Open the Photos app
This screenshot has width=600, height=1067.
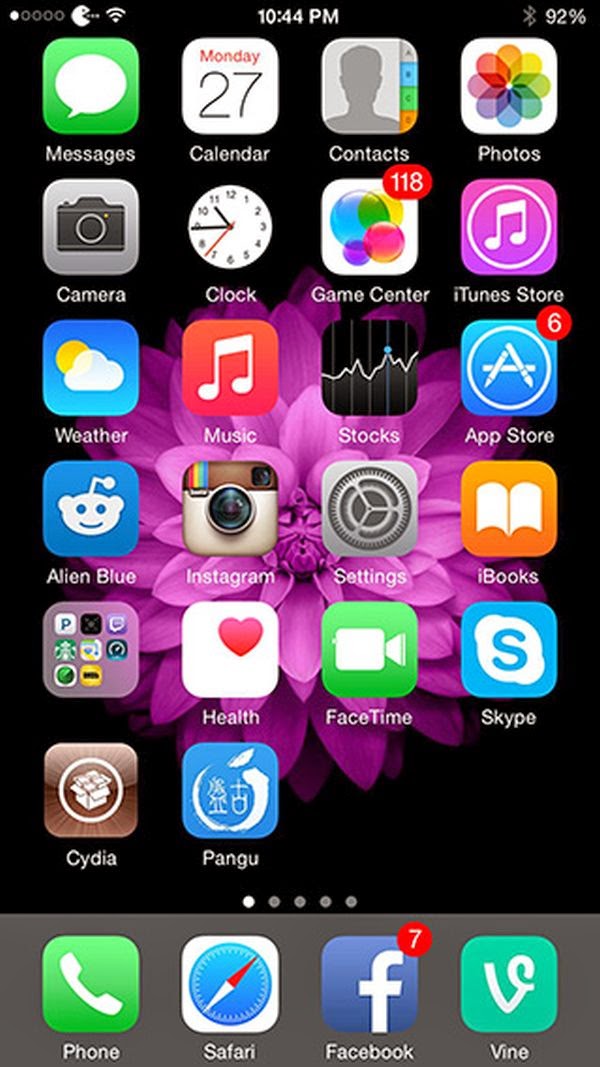click(508, 86)
